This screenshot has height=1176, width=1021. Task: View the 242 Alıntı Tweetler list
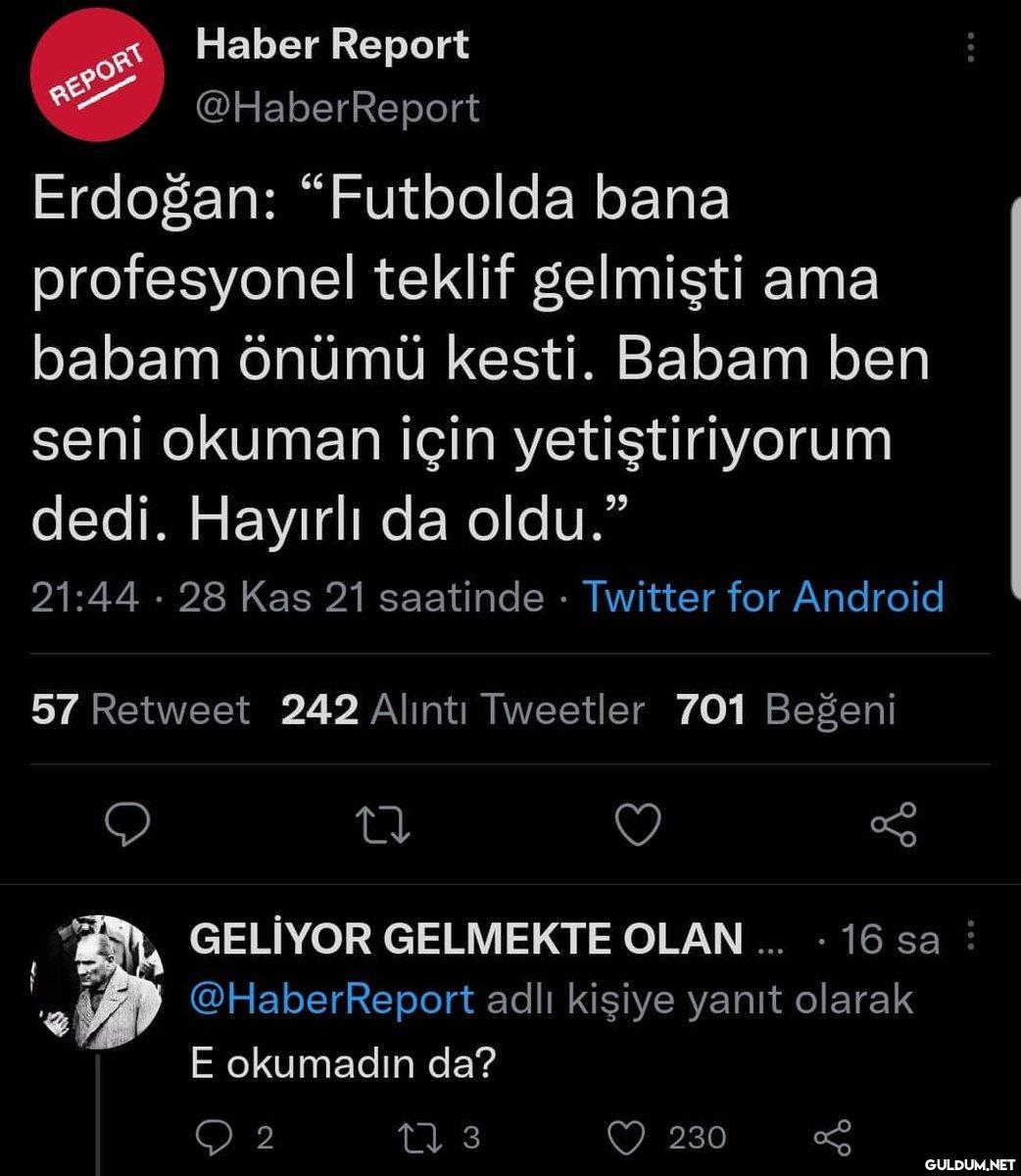tap(462, 709)
